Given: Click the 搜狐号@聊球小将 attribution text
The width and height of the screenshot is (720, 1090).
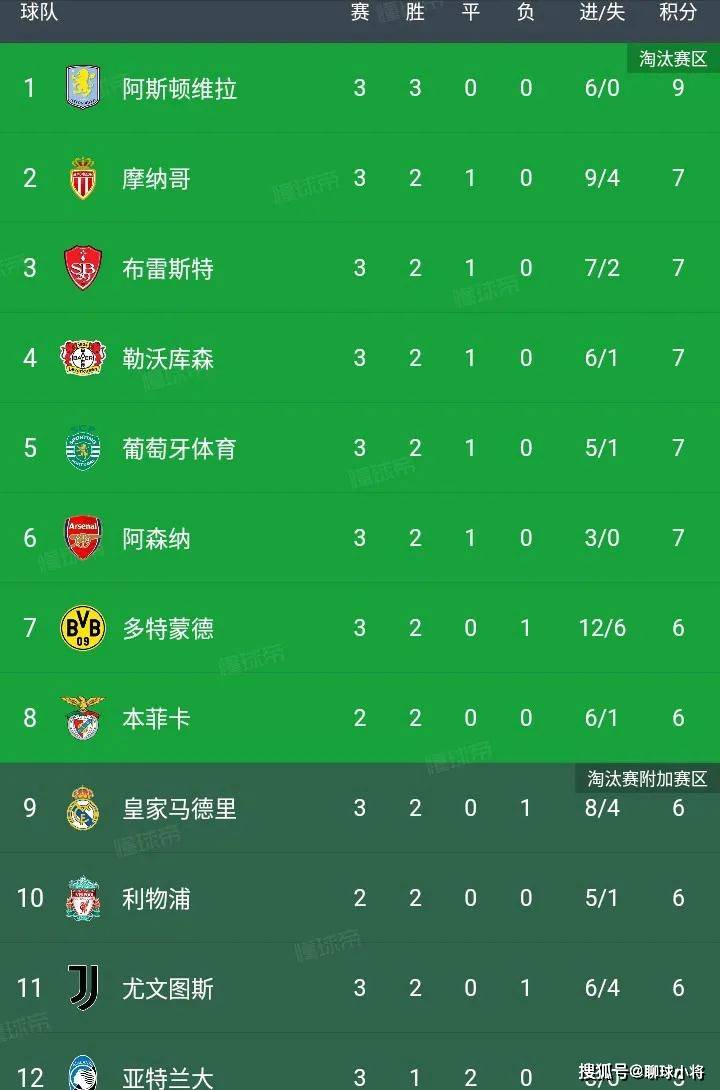Looking at the screenshot, I should (641, 1072).
